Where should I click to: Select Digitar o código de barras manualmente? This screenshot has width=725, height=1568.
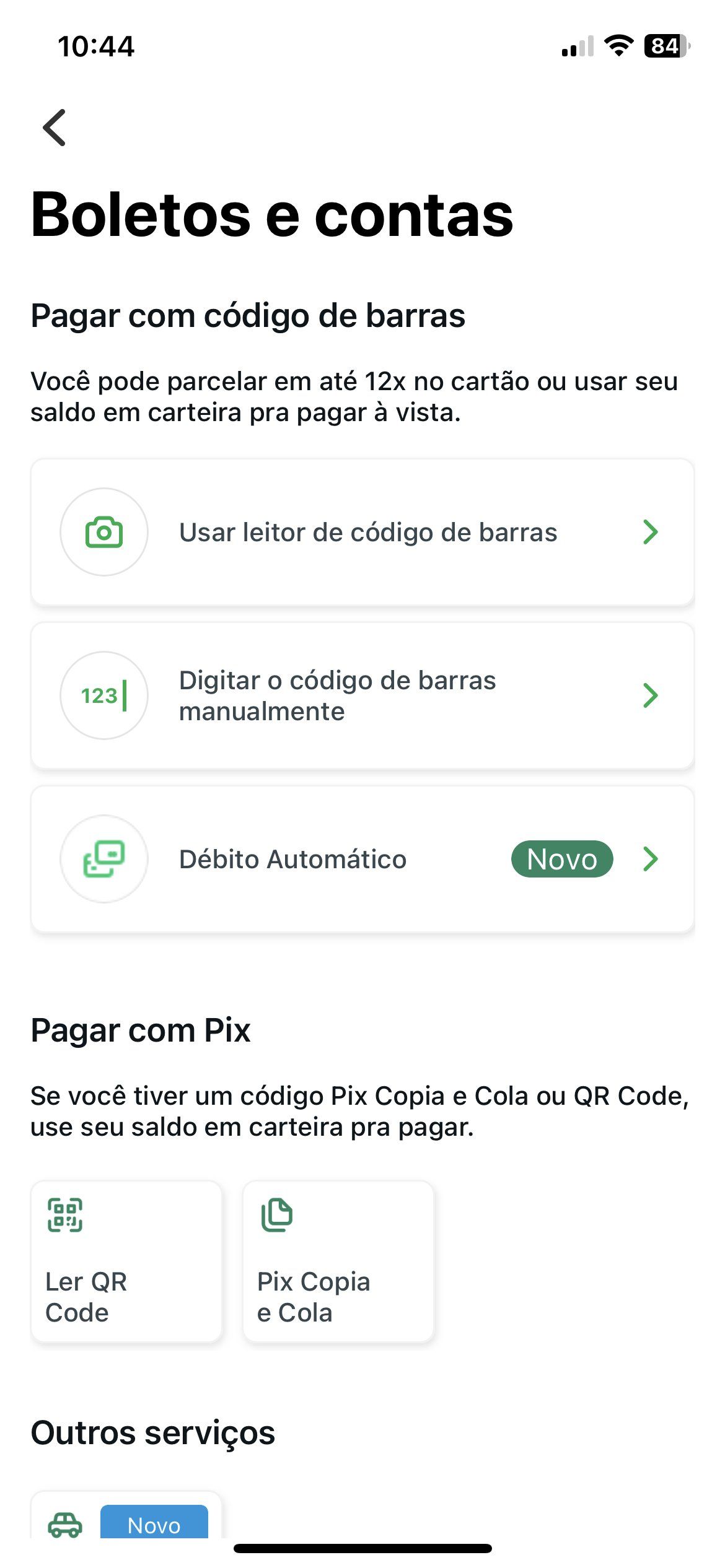(362, 695)
